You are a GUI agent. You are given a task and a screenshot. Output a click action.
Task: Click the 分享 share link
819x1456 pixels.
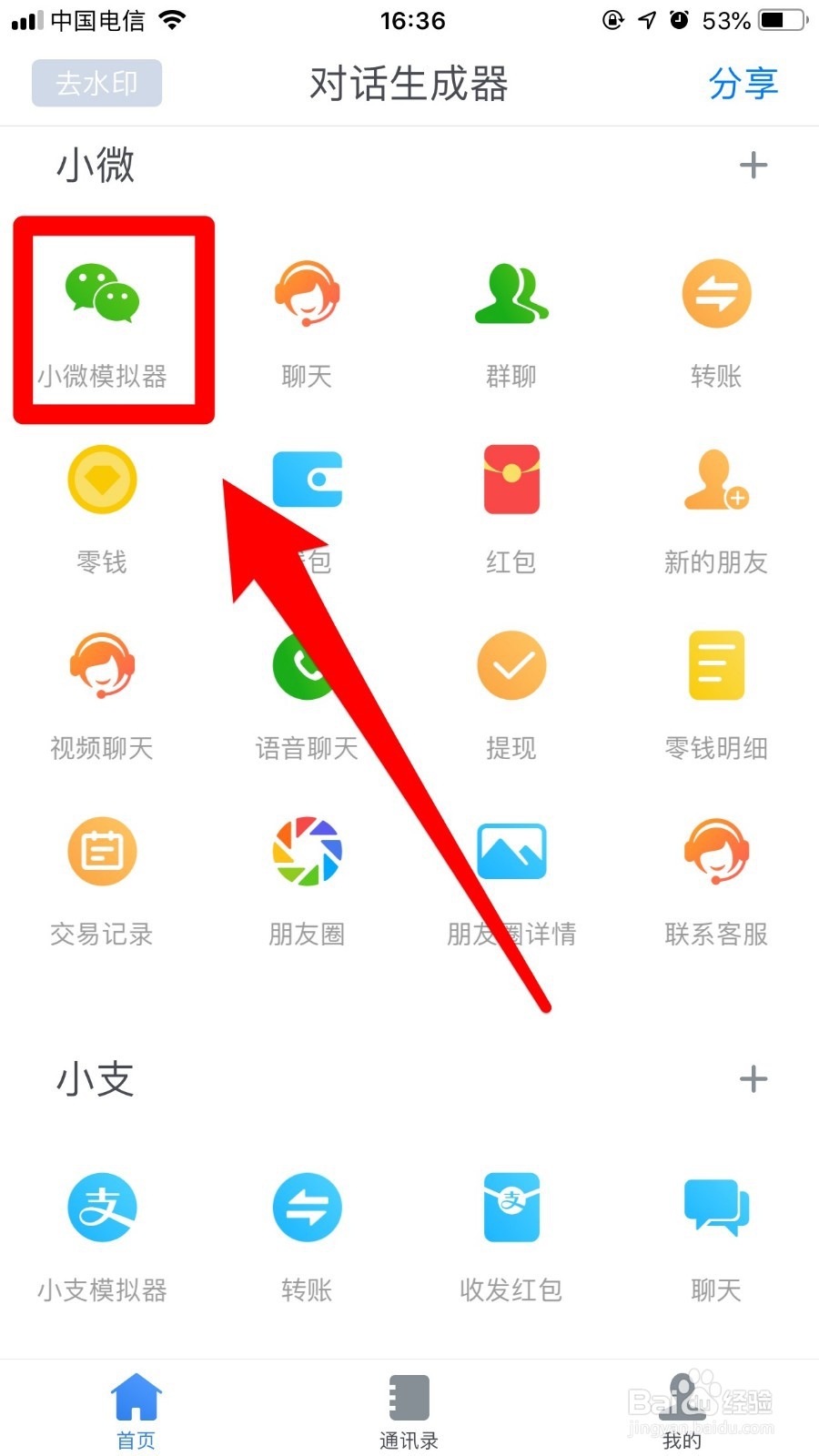(743, 83)
